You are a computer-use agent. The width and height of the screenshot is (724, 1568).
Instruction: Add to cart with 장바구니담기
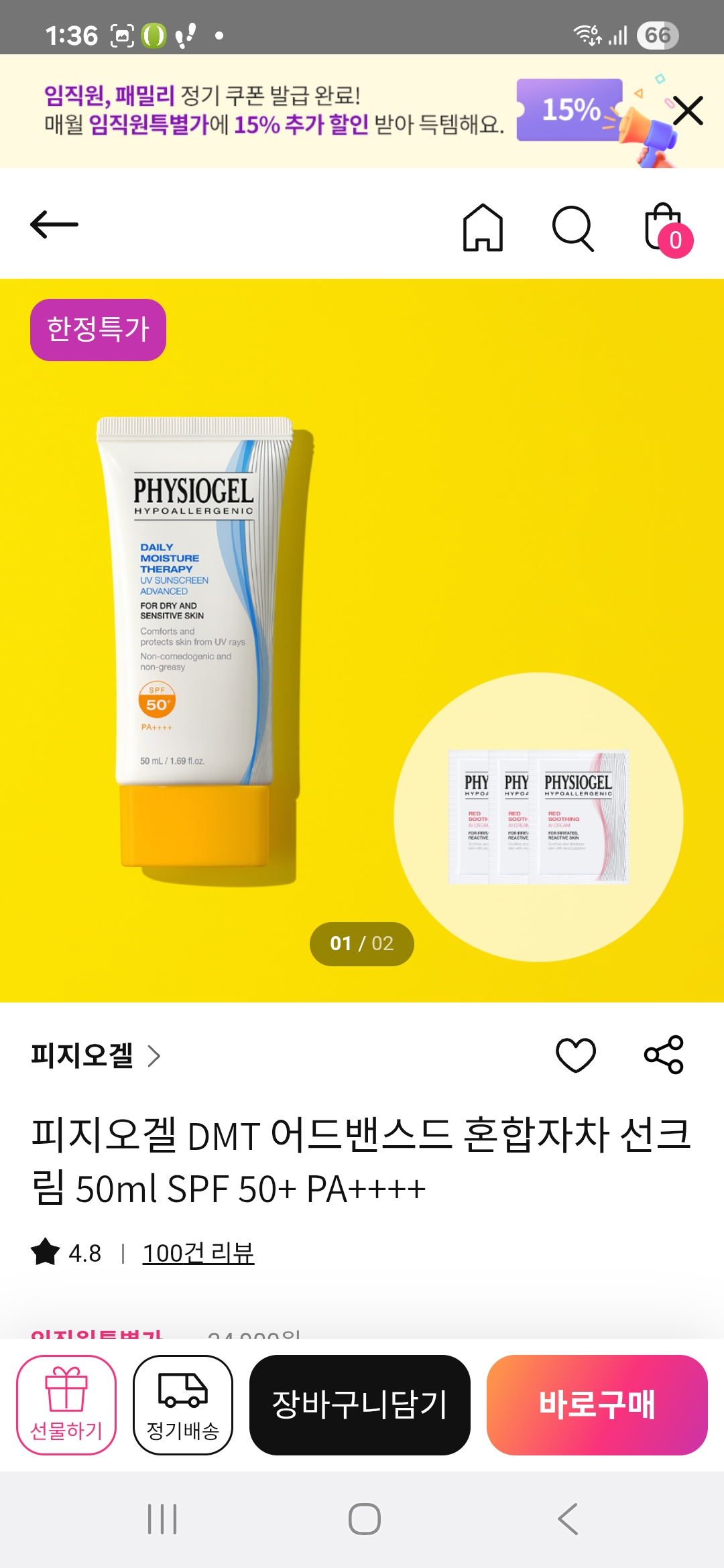(360, 1404)
